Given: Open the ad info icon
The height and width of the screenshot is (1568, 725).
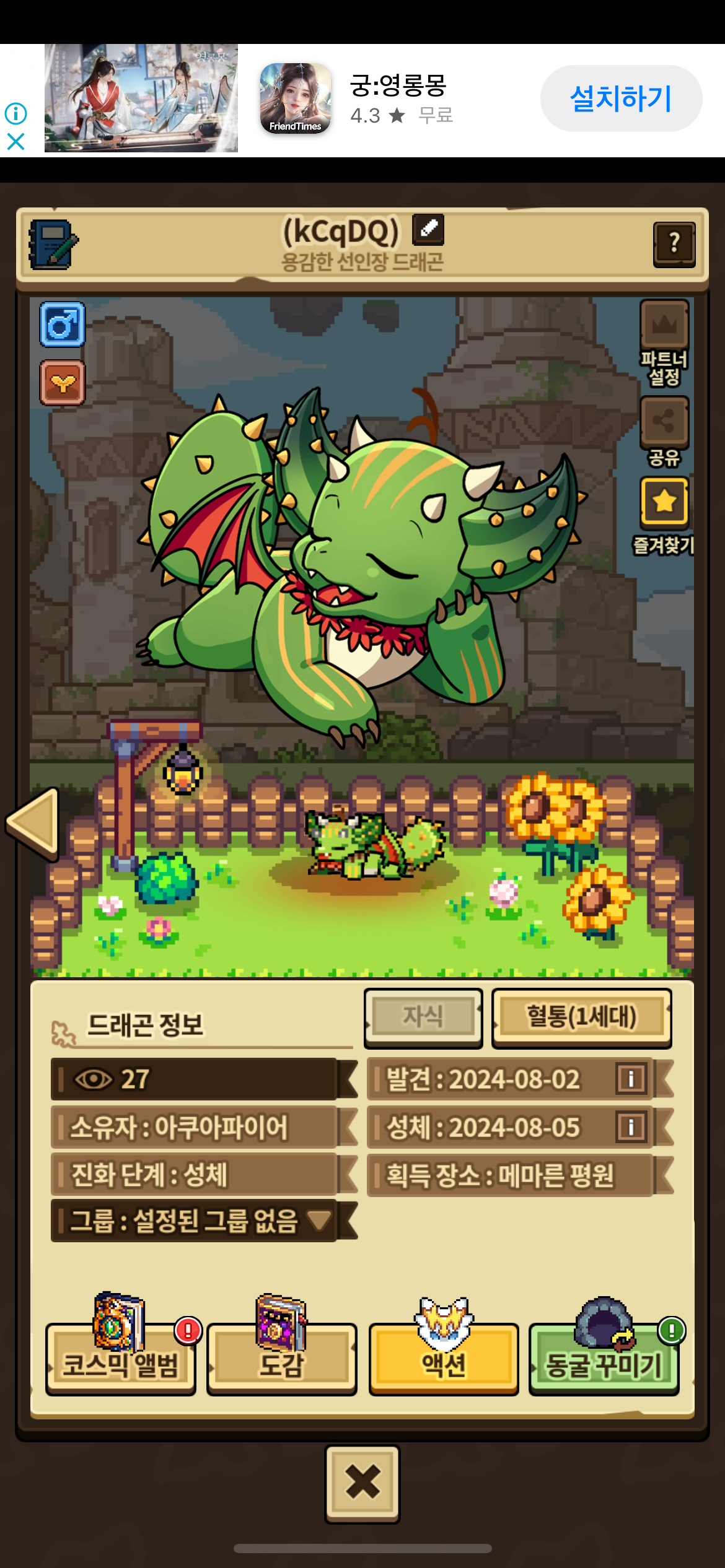Looking at the screenshot, I should click(15, 113).
